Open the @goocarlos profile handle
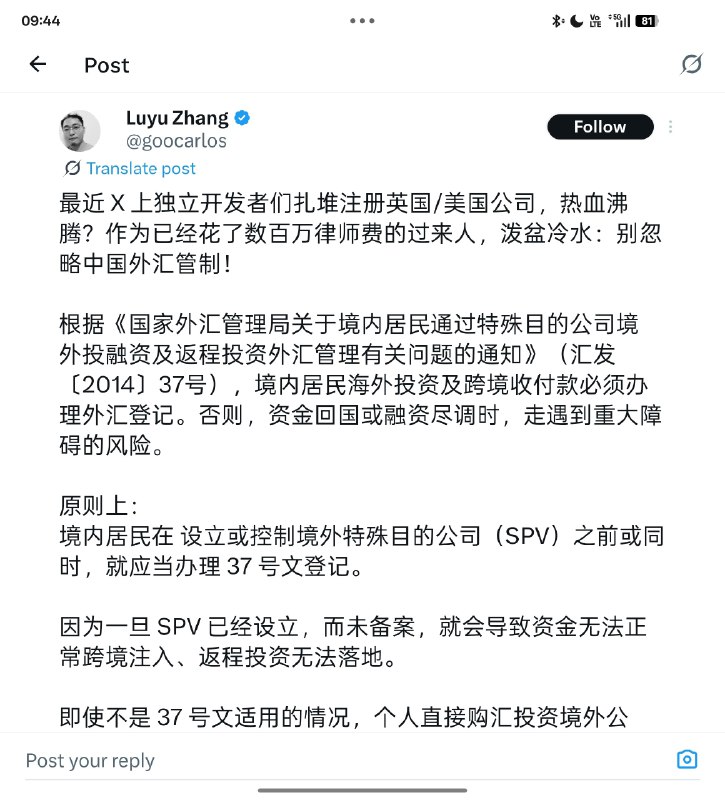Screen dimensions: 725x800 [176, 141]
